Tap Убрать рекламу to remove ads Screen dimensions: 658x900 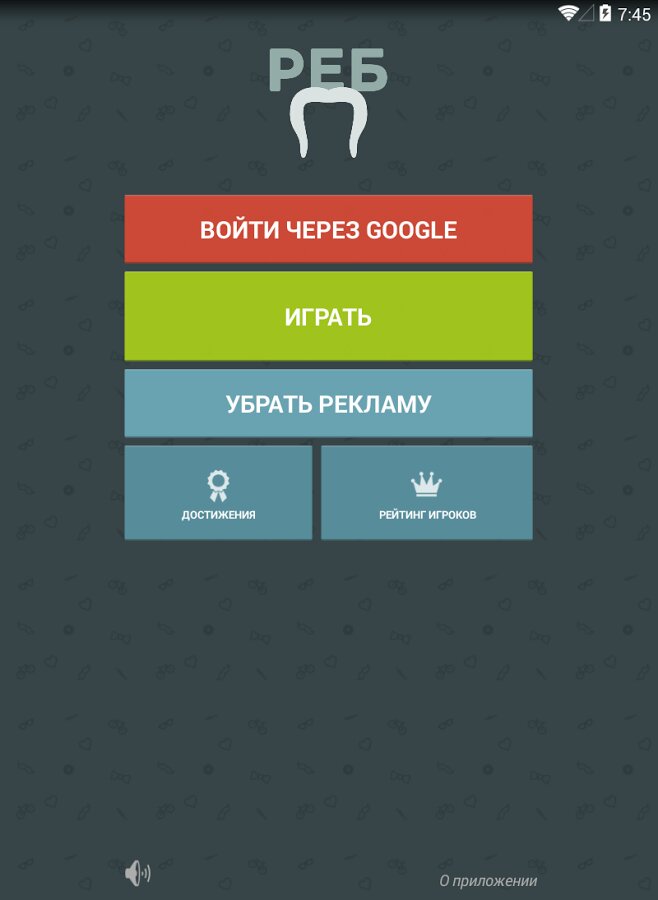[328, 403]
